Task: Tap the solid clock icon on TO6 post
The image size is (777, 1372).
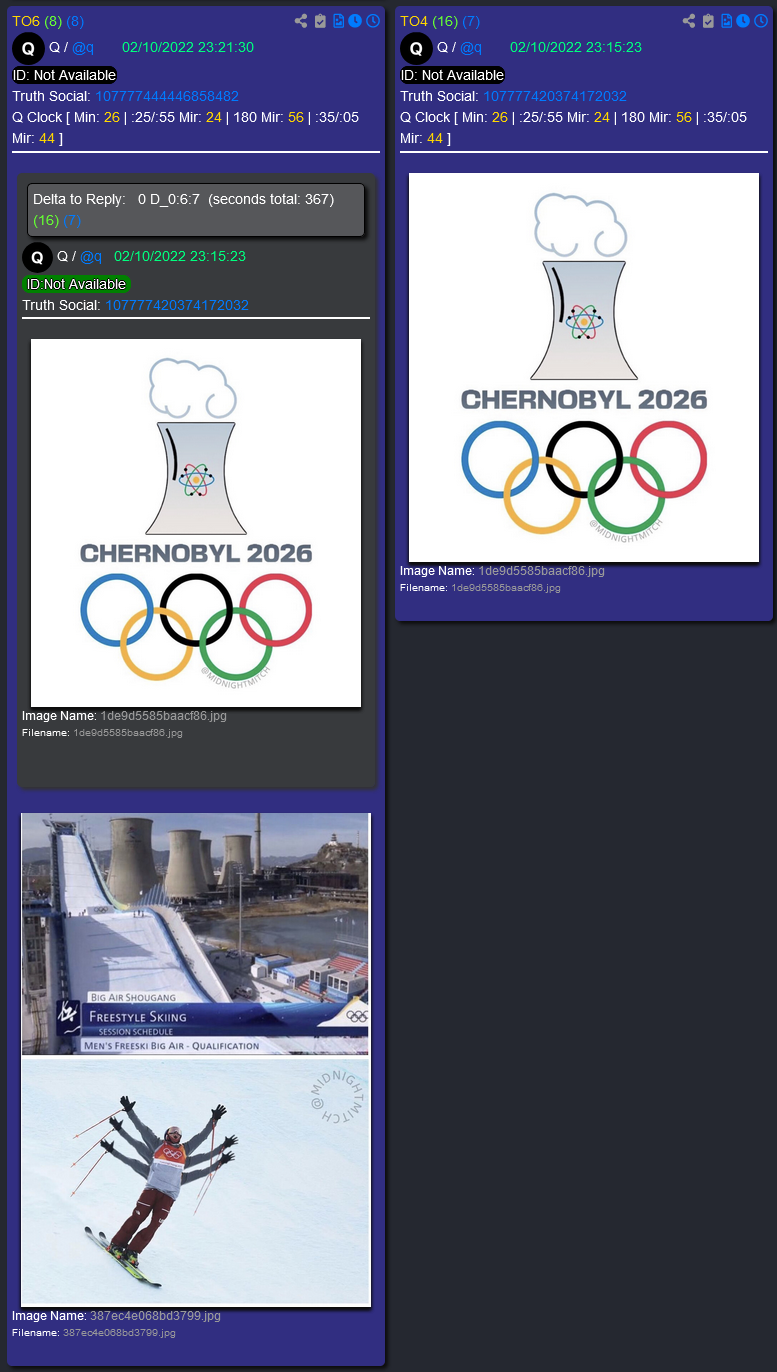Action: click(355, 21)
